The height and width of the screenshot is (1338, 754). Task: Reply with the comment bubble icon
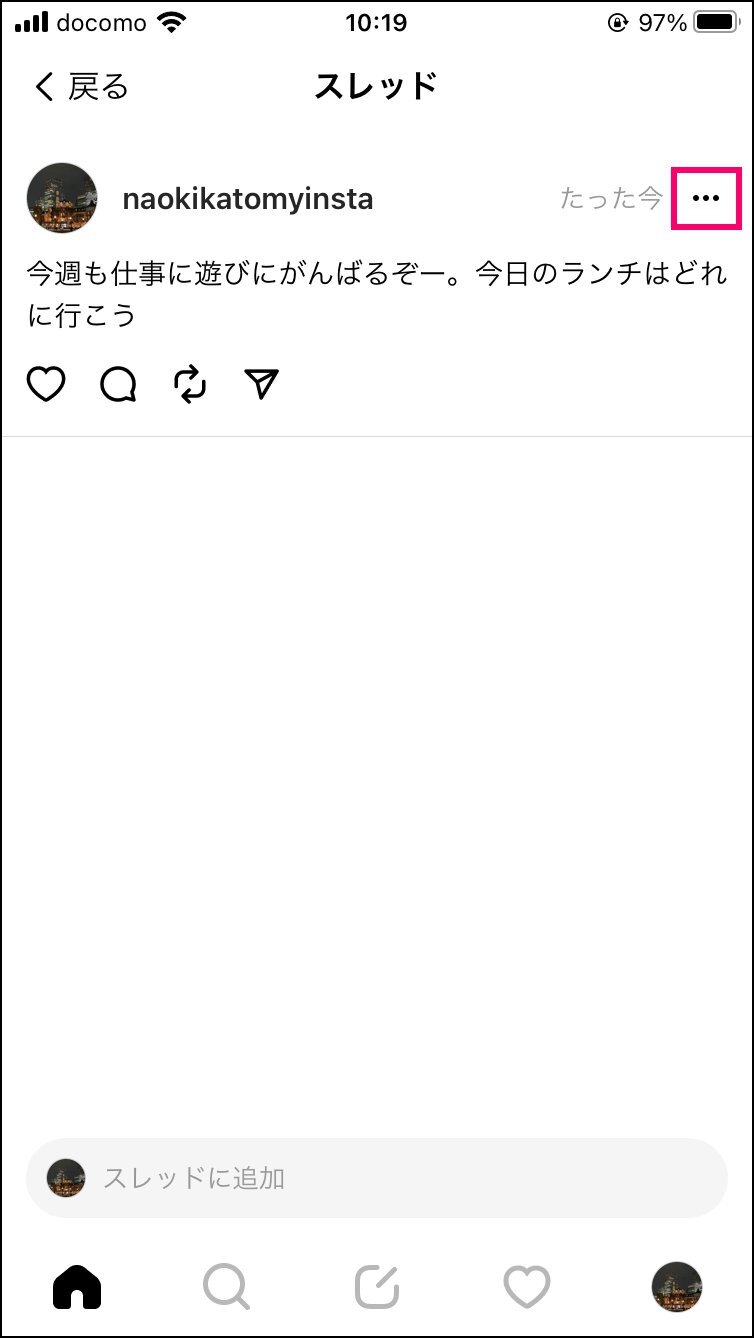click(118, 384)
